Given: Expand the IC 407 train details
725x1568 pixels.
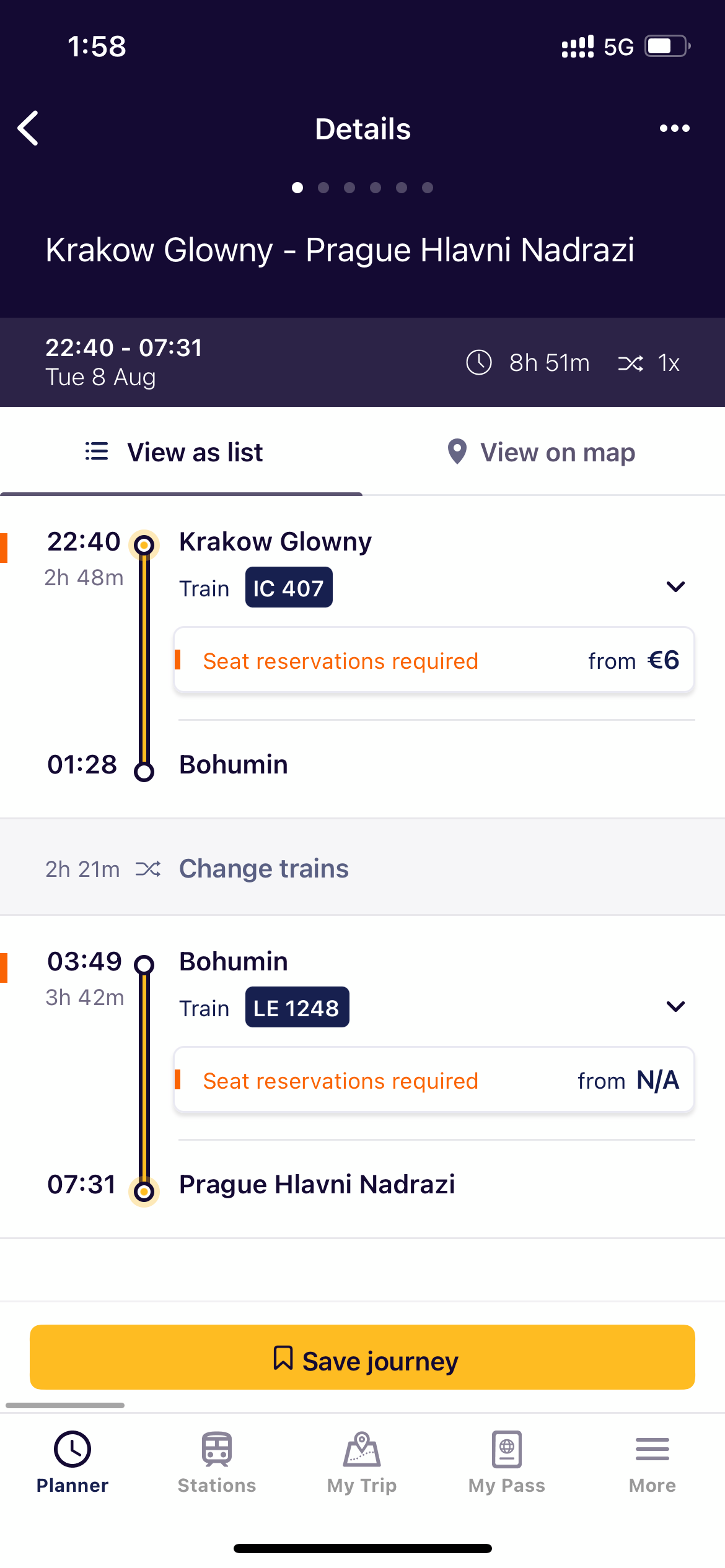Looking at the screenshot, I should tap(675, 586).
